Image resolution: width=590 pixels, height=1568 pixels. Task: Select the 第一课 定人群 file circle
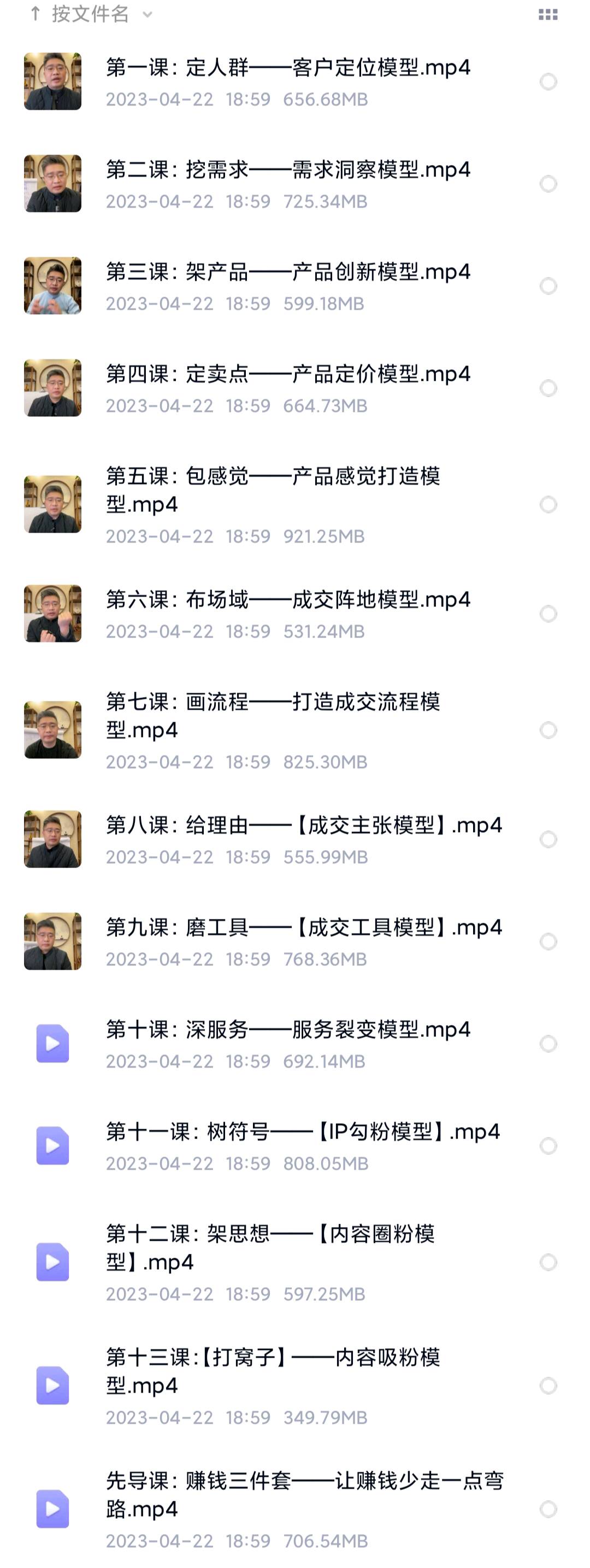(548, 81)
